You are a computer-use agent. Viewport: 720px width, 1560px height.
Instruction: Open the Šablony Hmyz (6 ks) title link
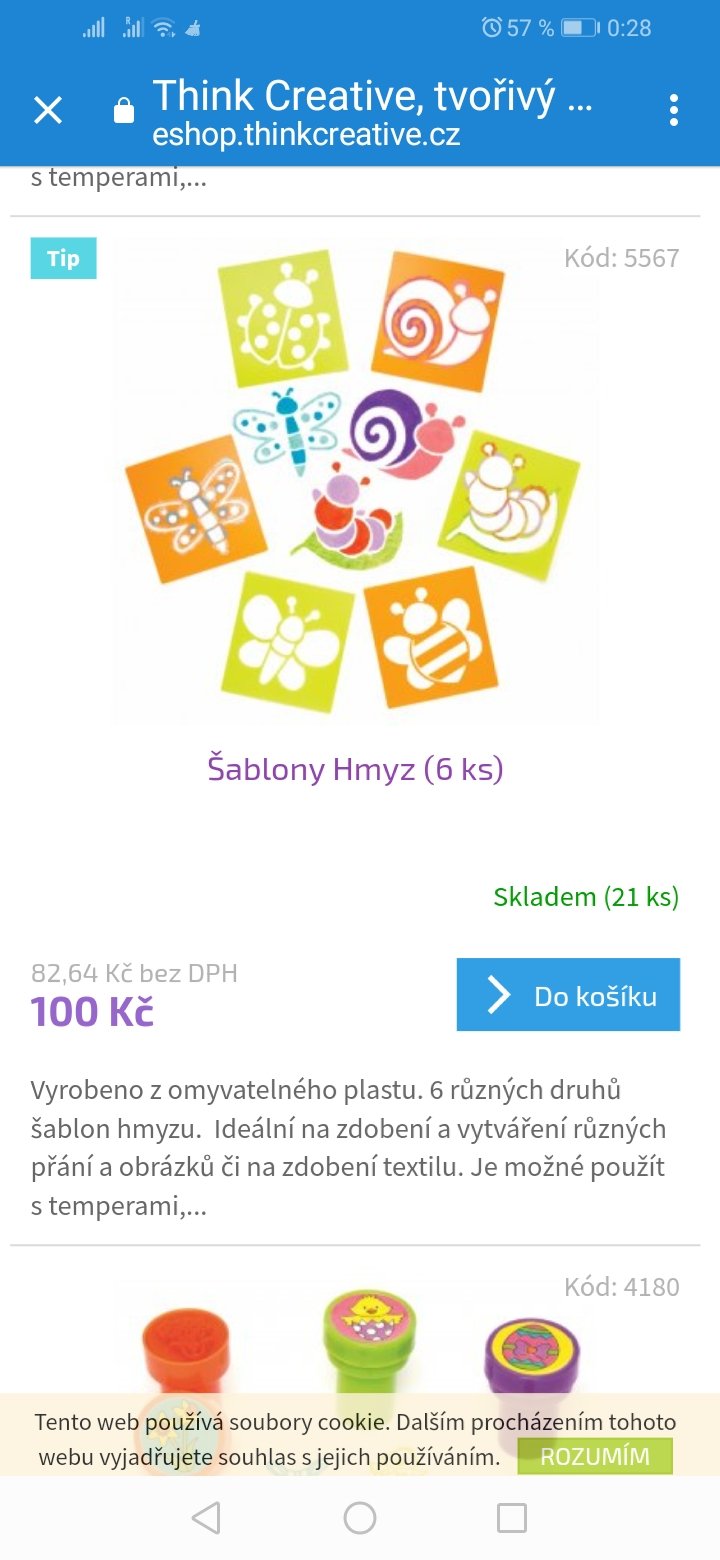point(355,769)
